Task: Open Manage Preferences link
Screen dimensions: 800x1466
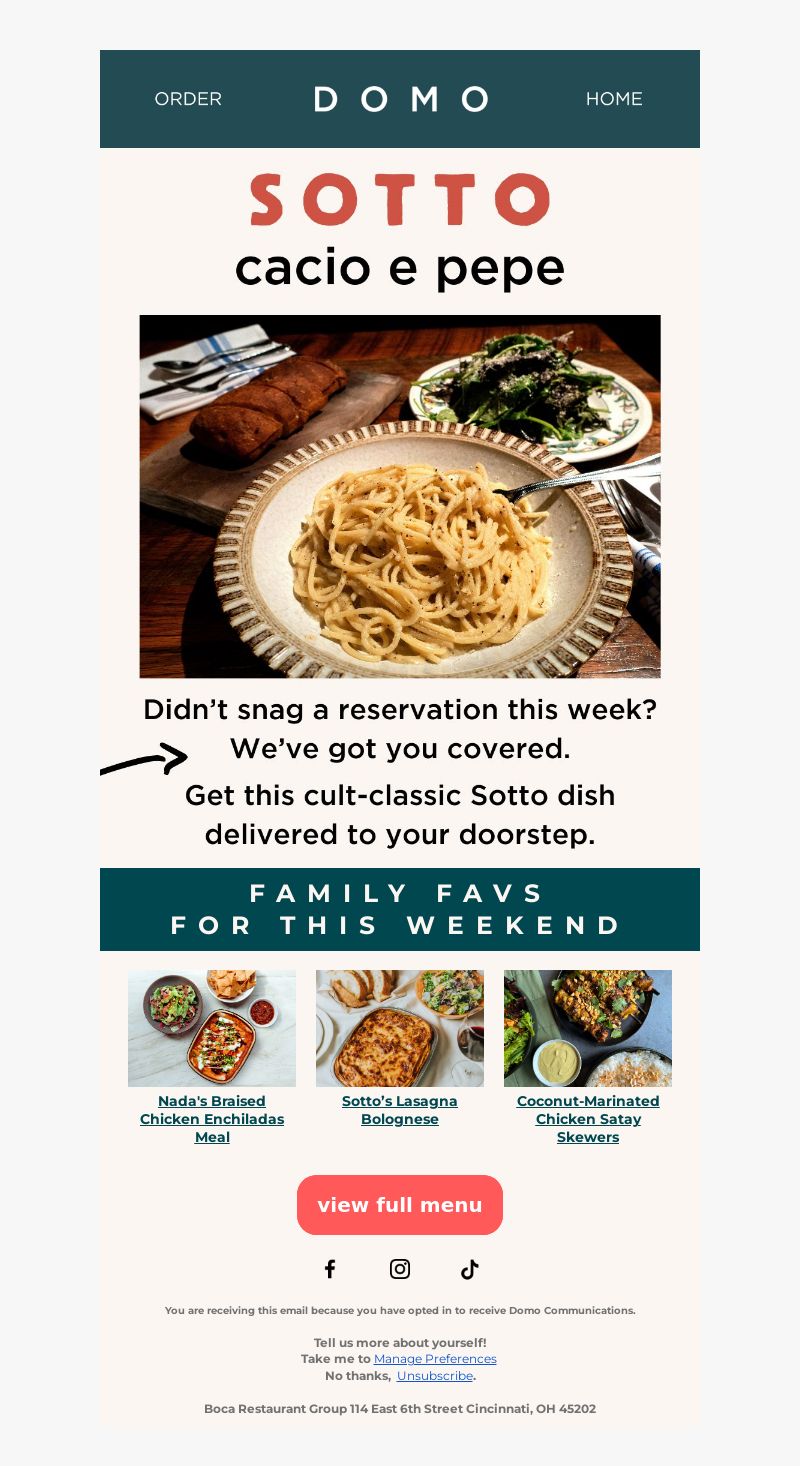Action: pos(435,1359)
